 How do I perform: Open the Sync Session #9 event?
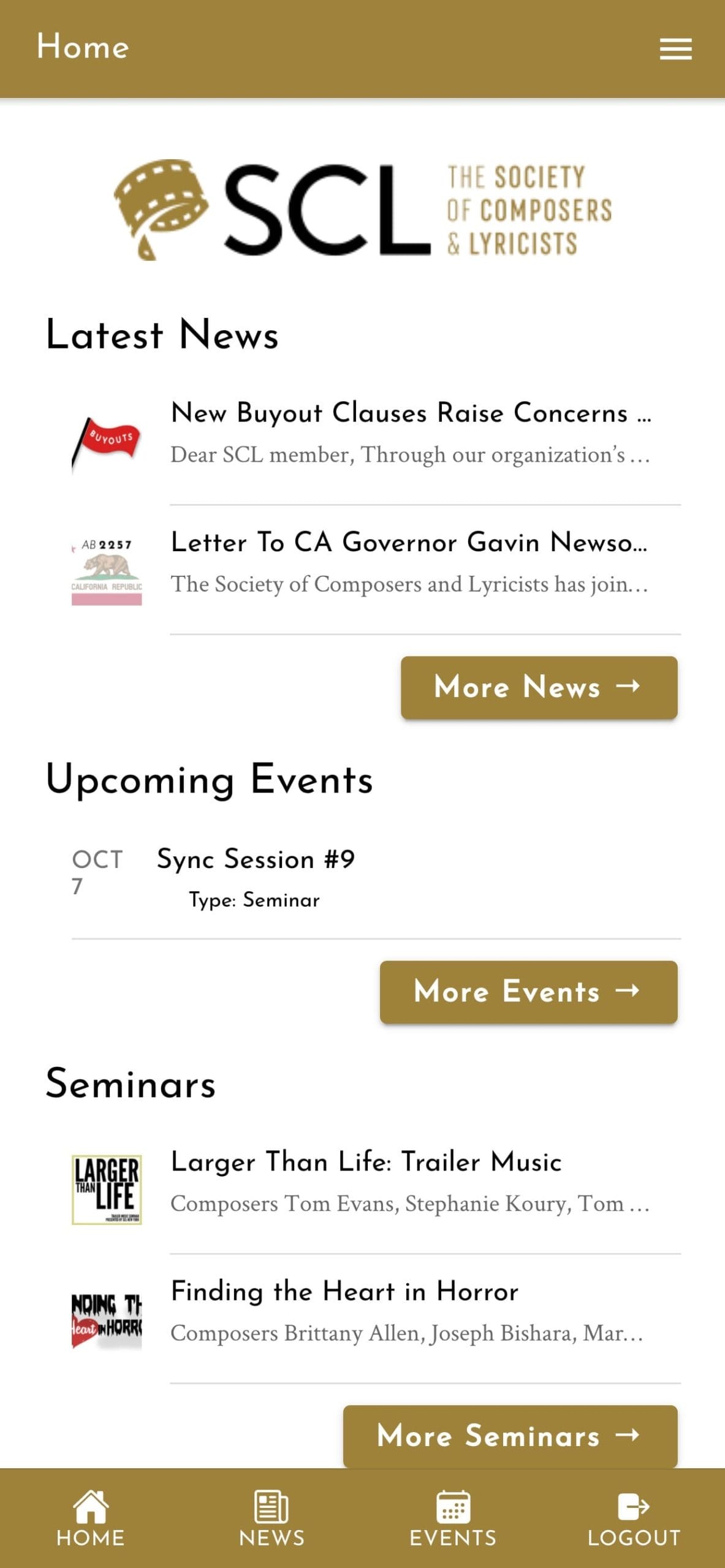256,859
